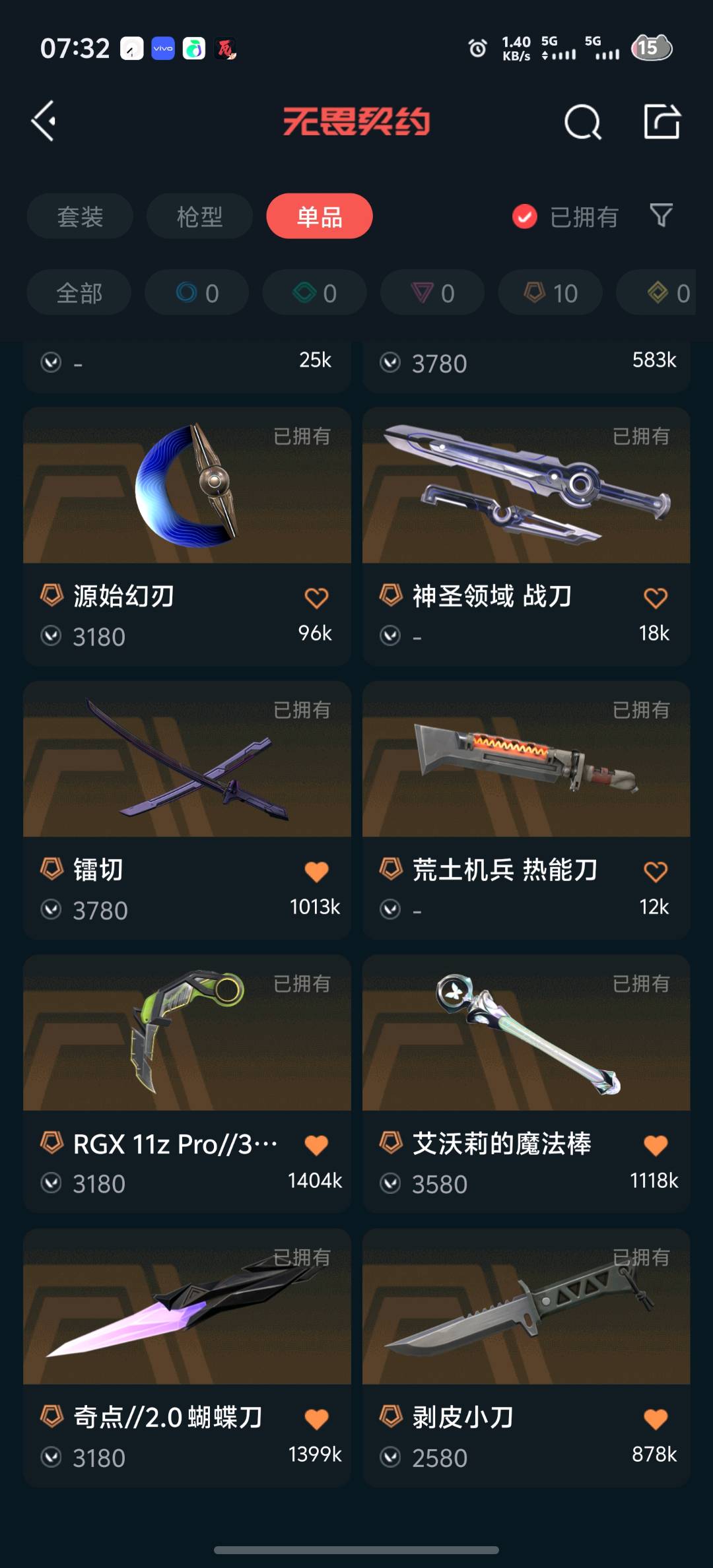Open the search icon
713x1568 pixels.
coord(582,122)
